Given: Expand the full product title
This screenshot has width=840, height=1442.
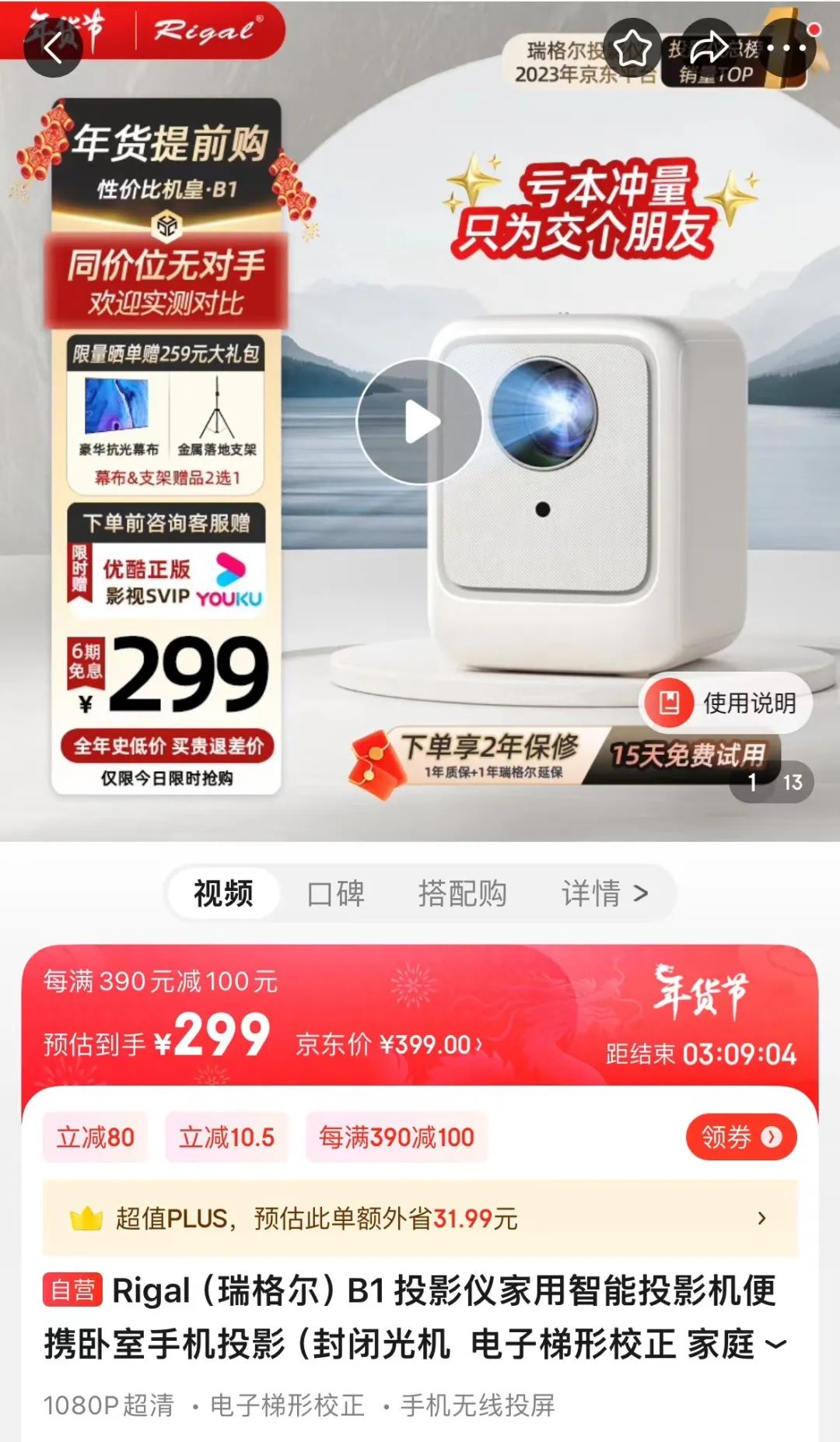Looking at the screenshot, I should [x=775, y=1344].
